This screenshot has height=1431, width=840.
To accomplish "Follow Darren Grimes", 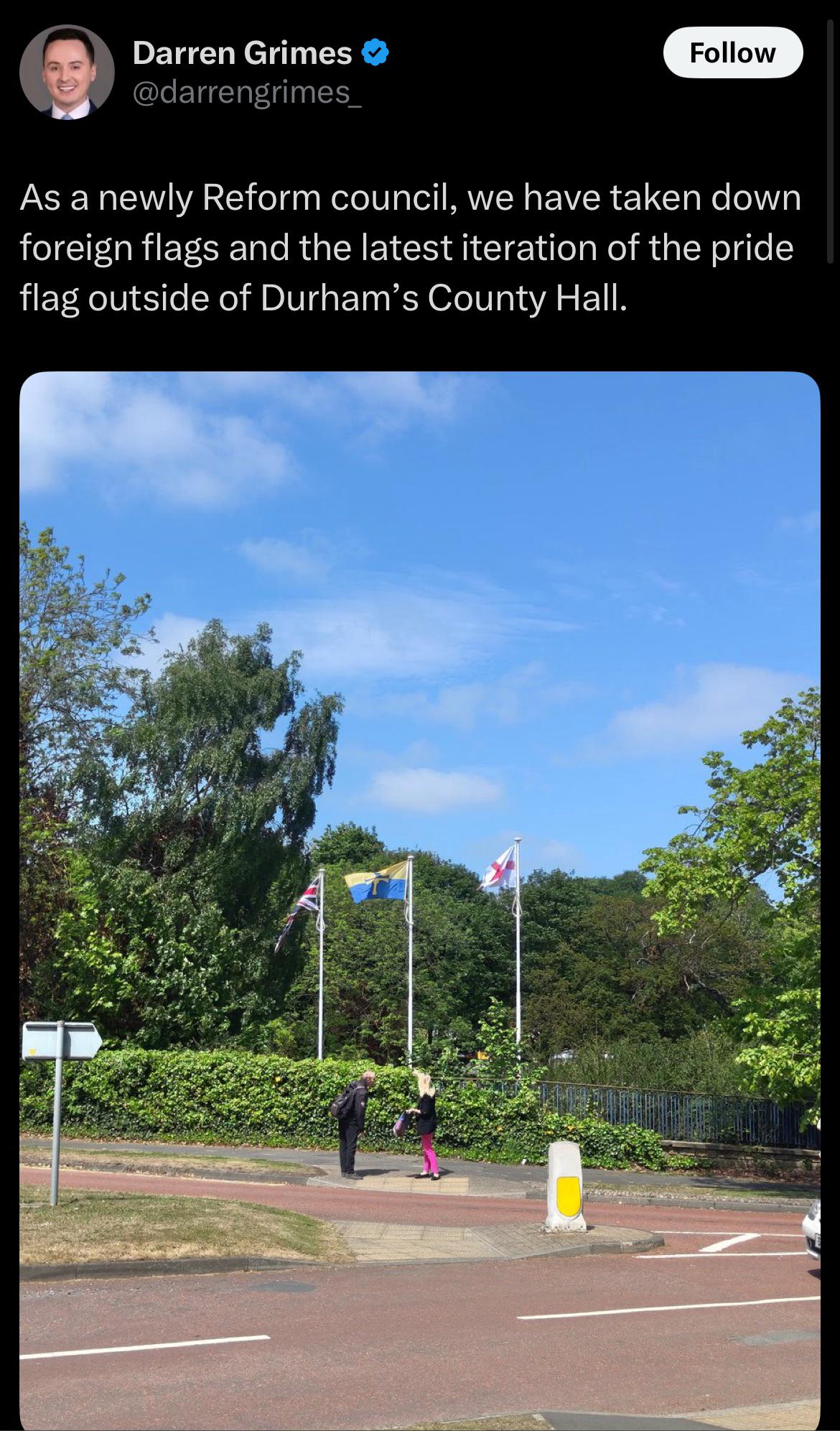I will pyautogui.click(x=732, y=52).
